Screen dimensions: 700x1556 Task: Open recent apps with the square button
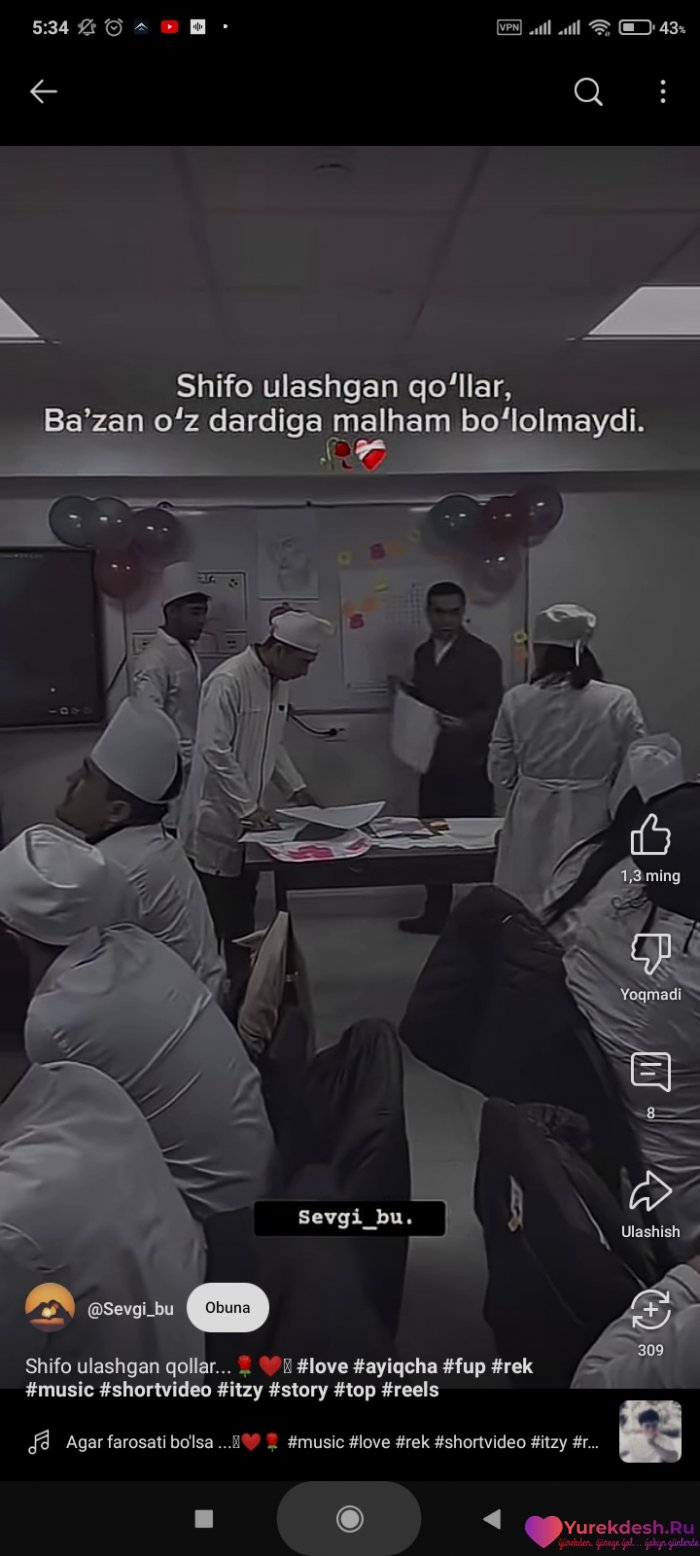click(x=204, y=1519)
